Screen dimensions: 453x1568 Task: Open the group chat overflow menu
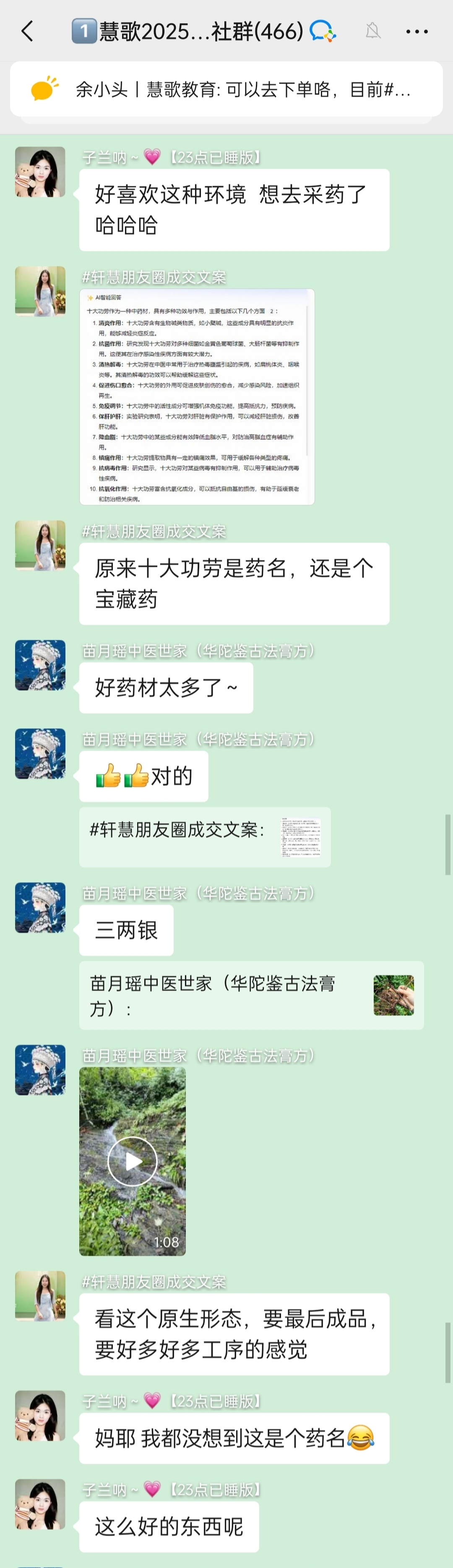point(417,31)
